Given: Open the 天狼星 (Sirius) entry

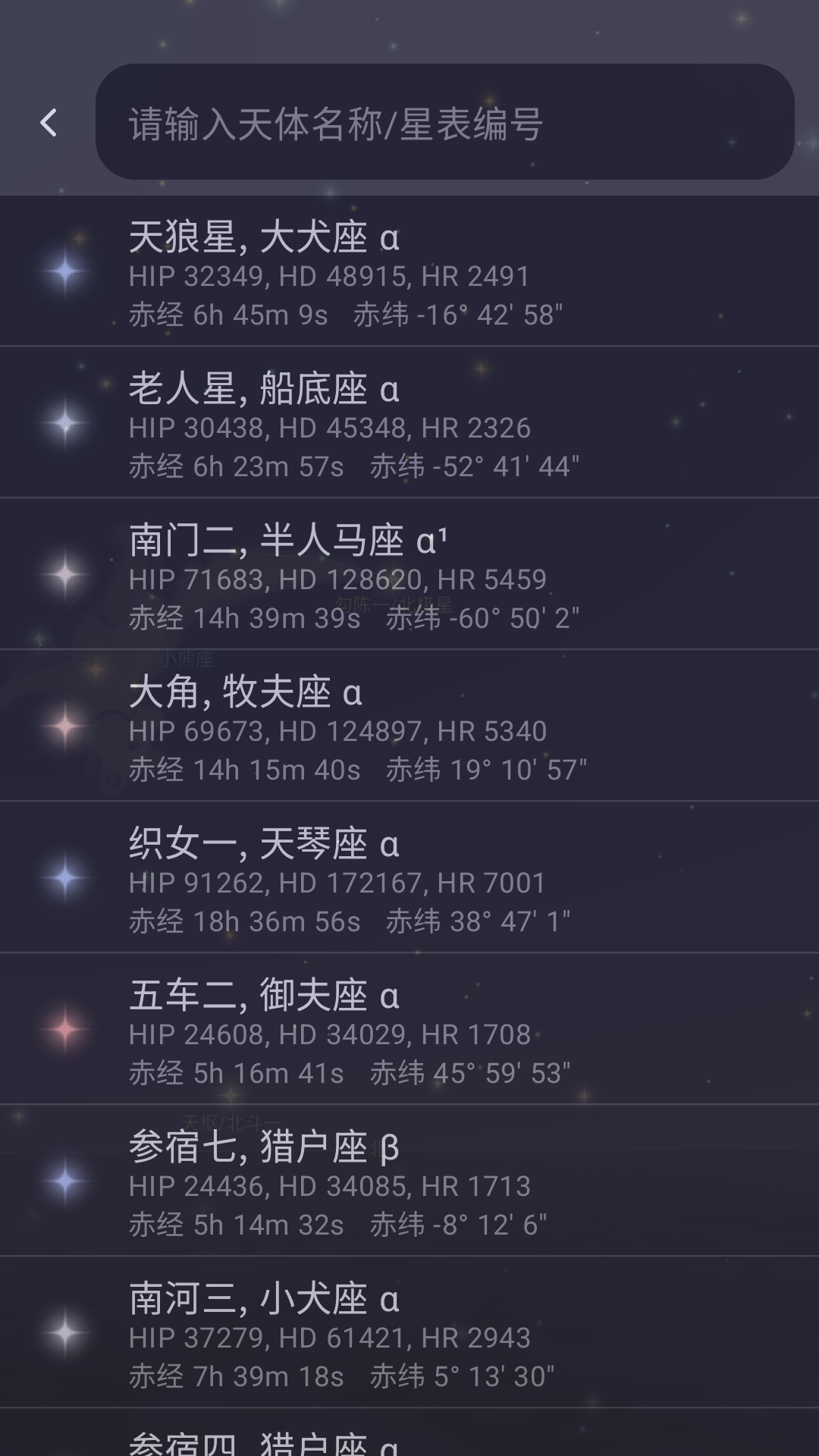Looking at the screenshot, I should pos(409,271).
